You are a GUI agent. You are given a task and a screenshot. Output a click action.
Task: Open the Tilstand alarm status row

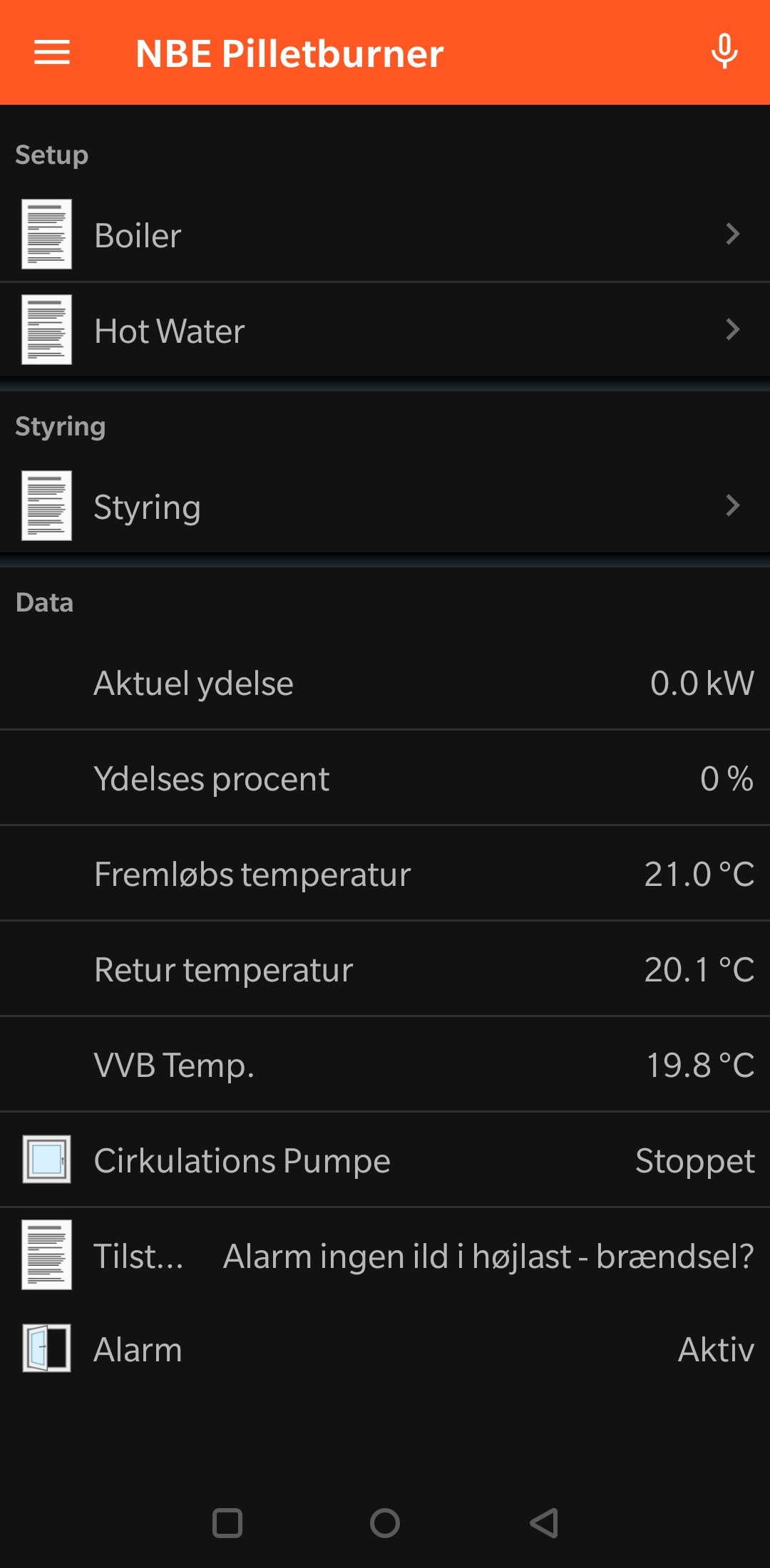pyautogui.click(x=385, y=1256)
